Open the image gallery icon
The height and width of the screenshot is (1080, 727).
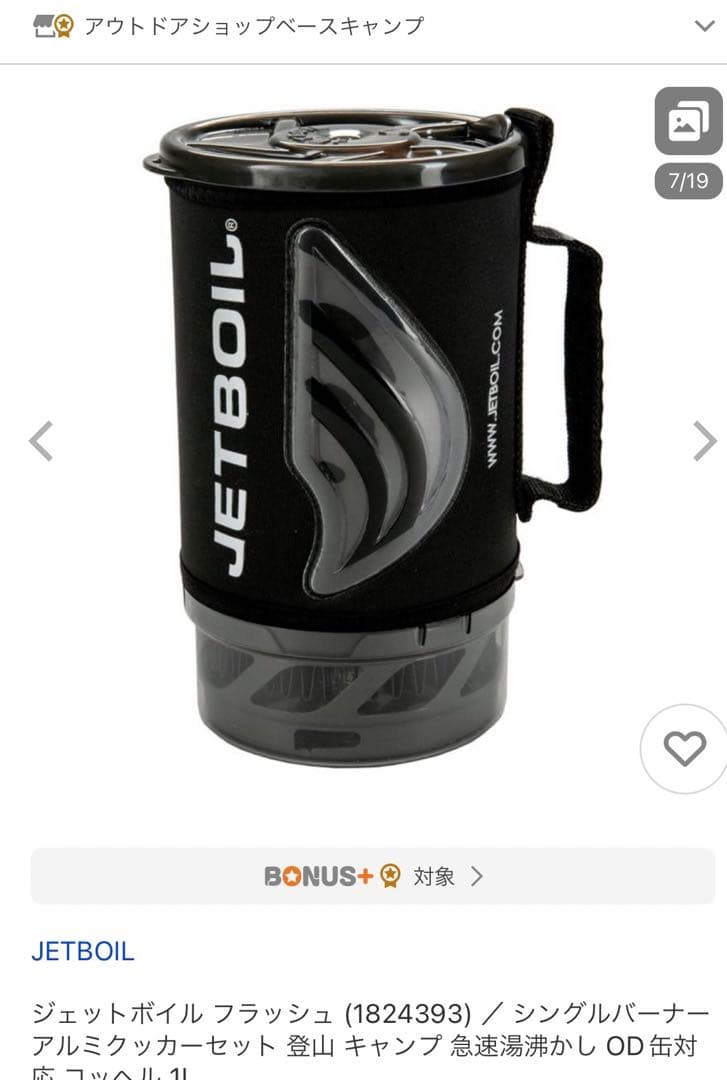688,122
